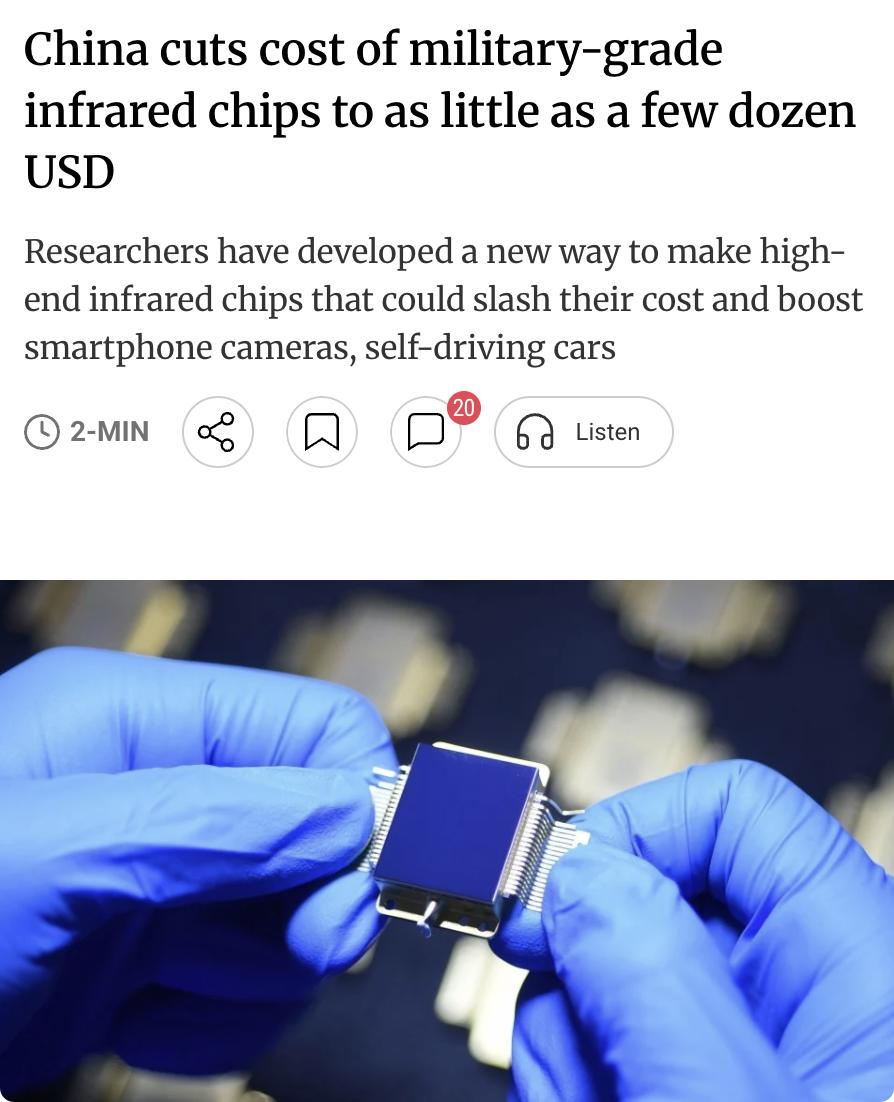Click the Listen text label
This screenshot has width=894, height=1102.
pos(606,432)
